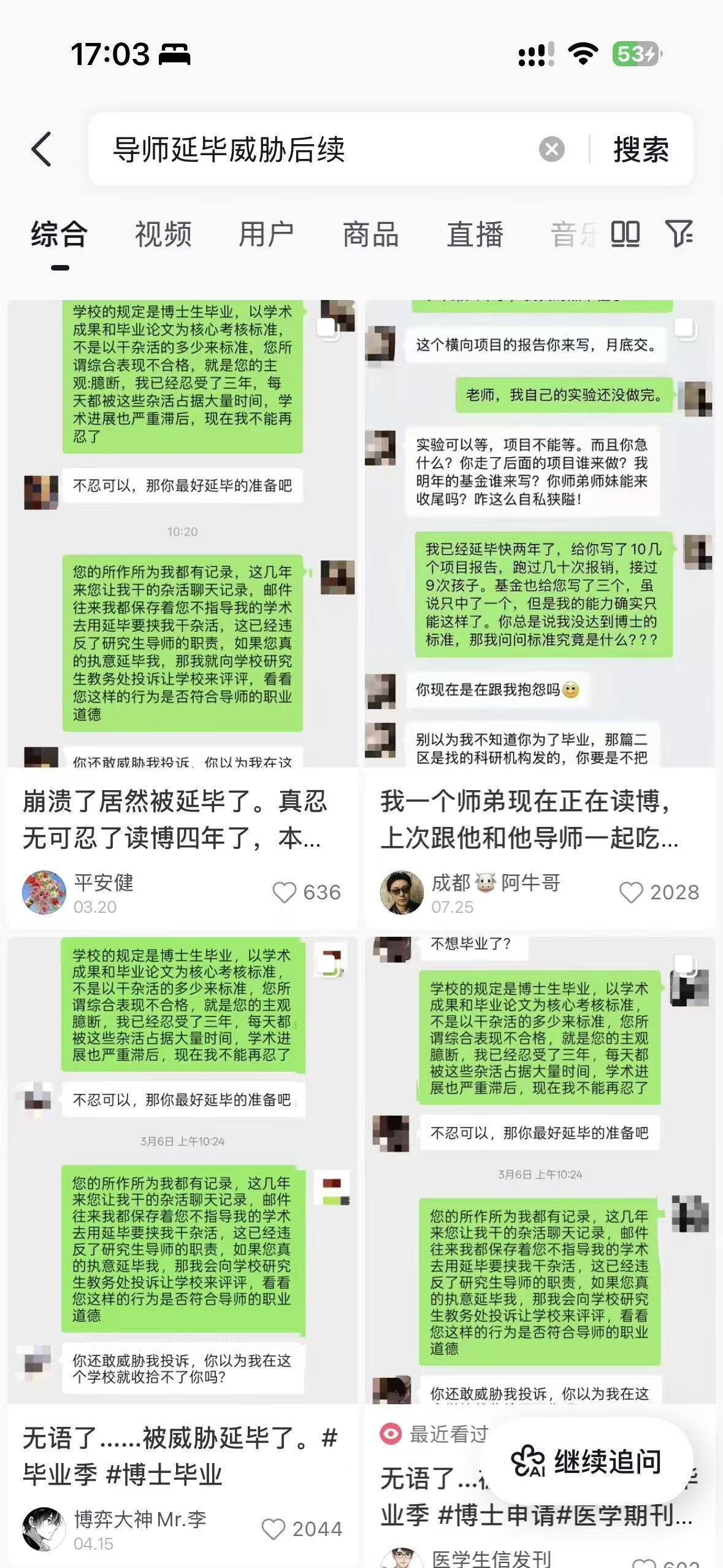Switch to the 视频 tab

163,234
